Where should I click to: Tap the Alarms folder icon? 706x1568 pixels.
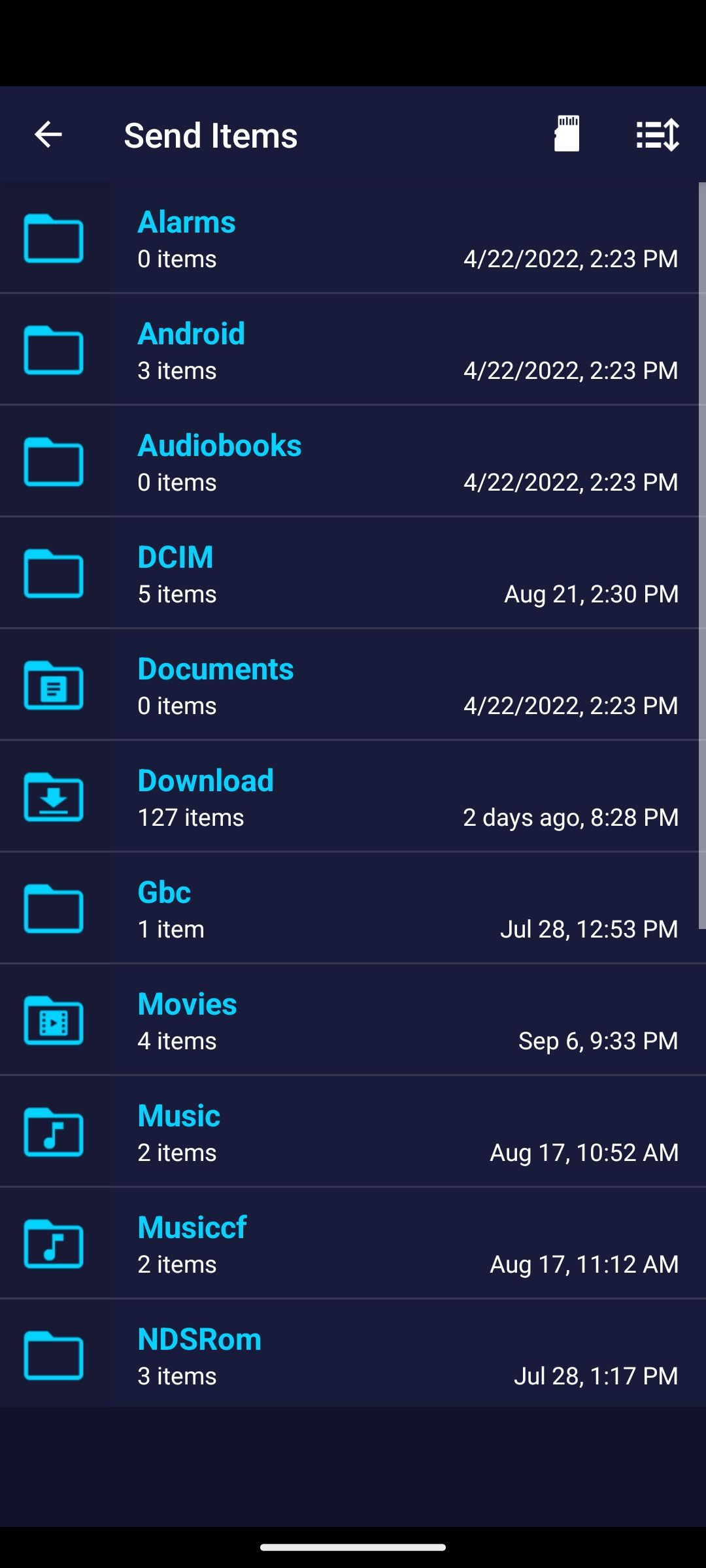[54, 238]
